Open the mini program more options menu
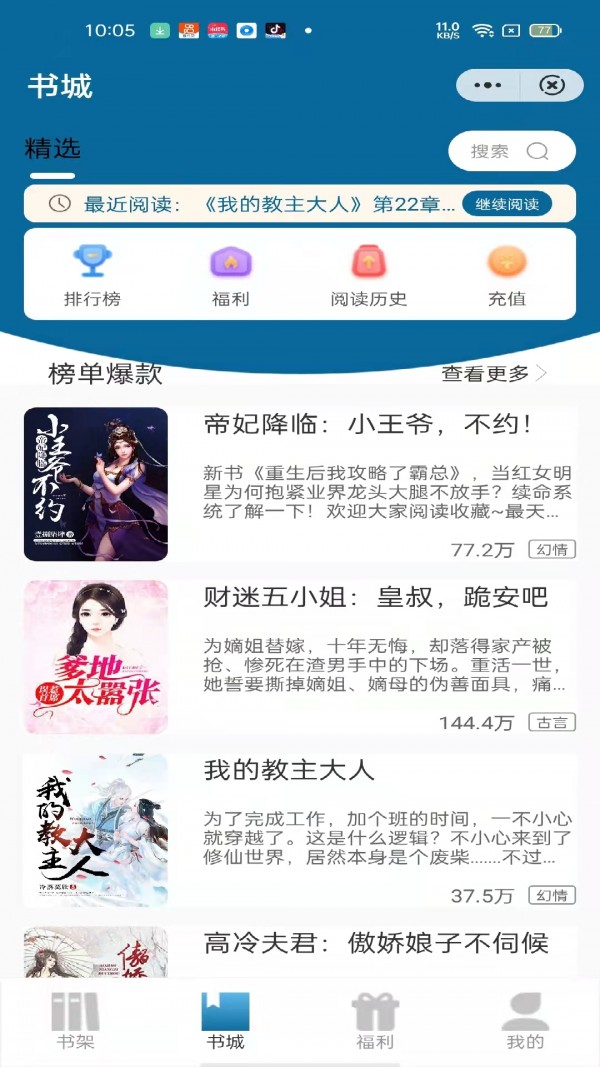 488,86
